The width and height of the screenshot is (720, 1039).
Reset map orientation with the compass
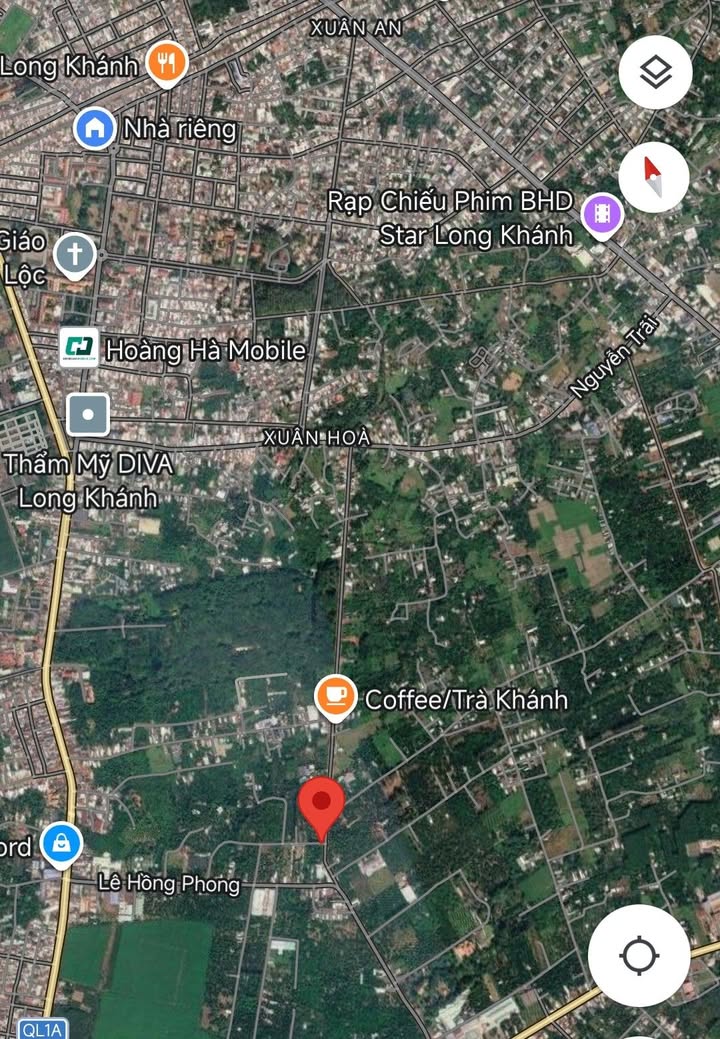pyautogui.click(x=654, y=177)
